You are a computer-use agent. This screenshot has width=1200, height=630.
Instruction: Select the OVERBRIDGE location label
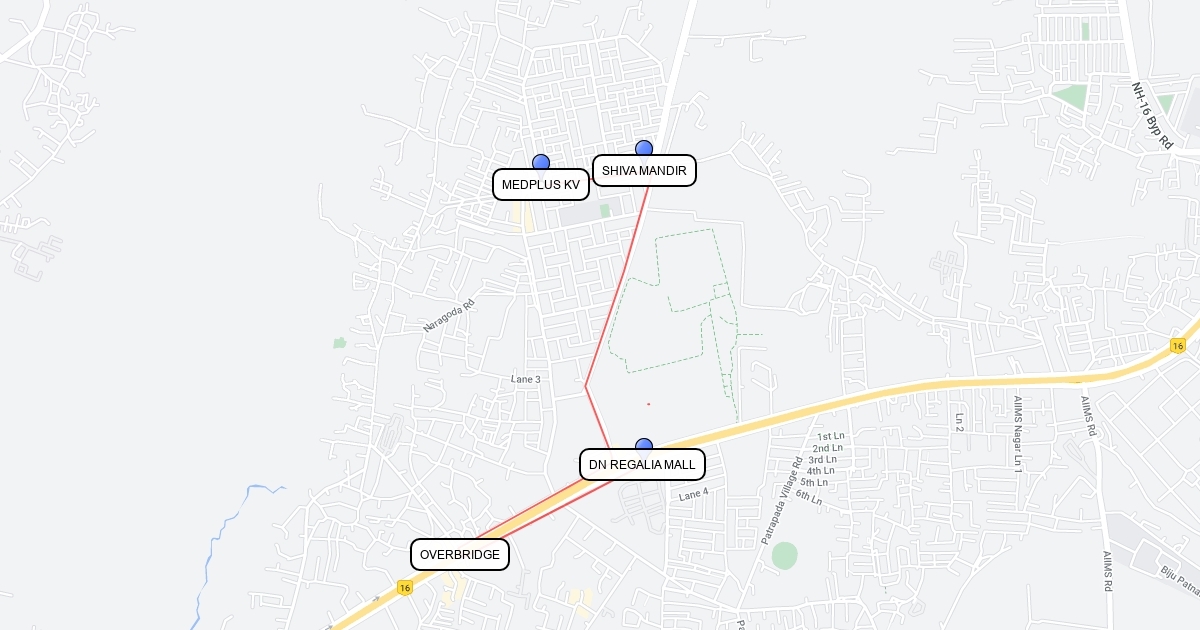pyautogui.click(x=460, y=555)
